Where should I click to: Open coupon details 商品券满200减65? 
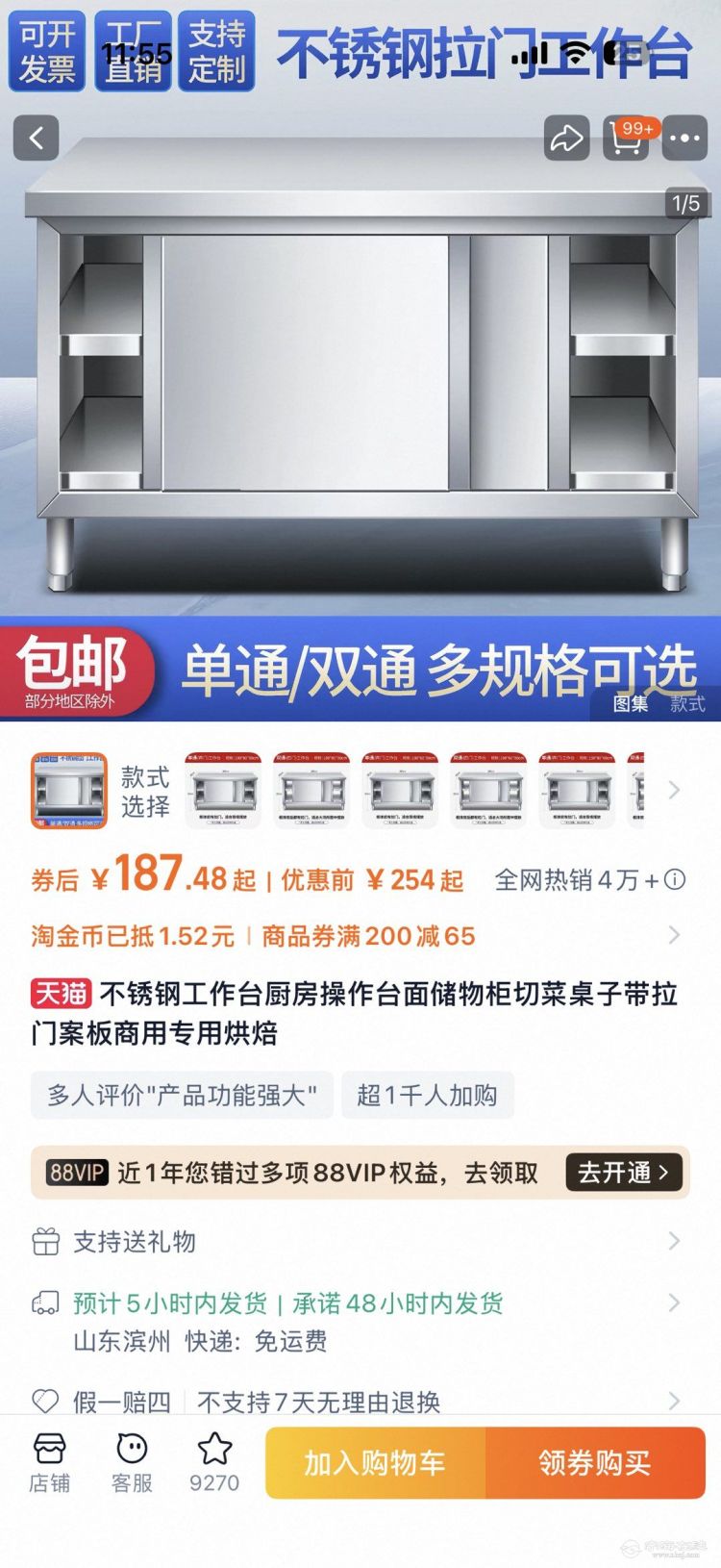pyautogui.click(x=368, y=936)
